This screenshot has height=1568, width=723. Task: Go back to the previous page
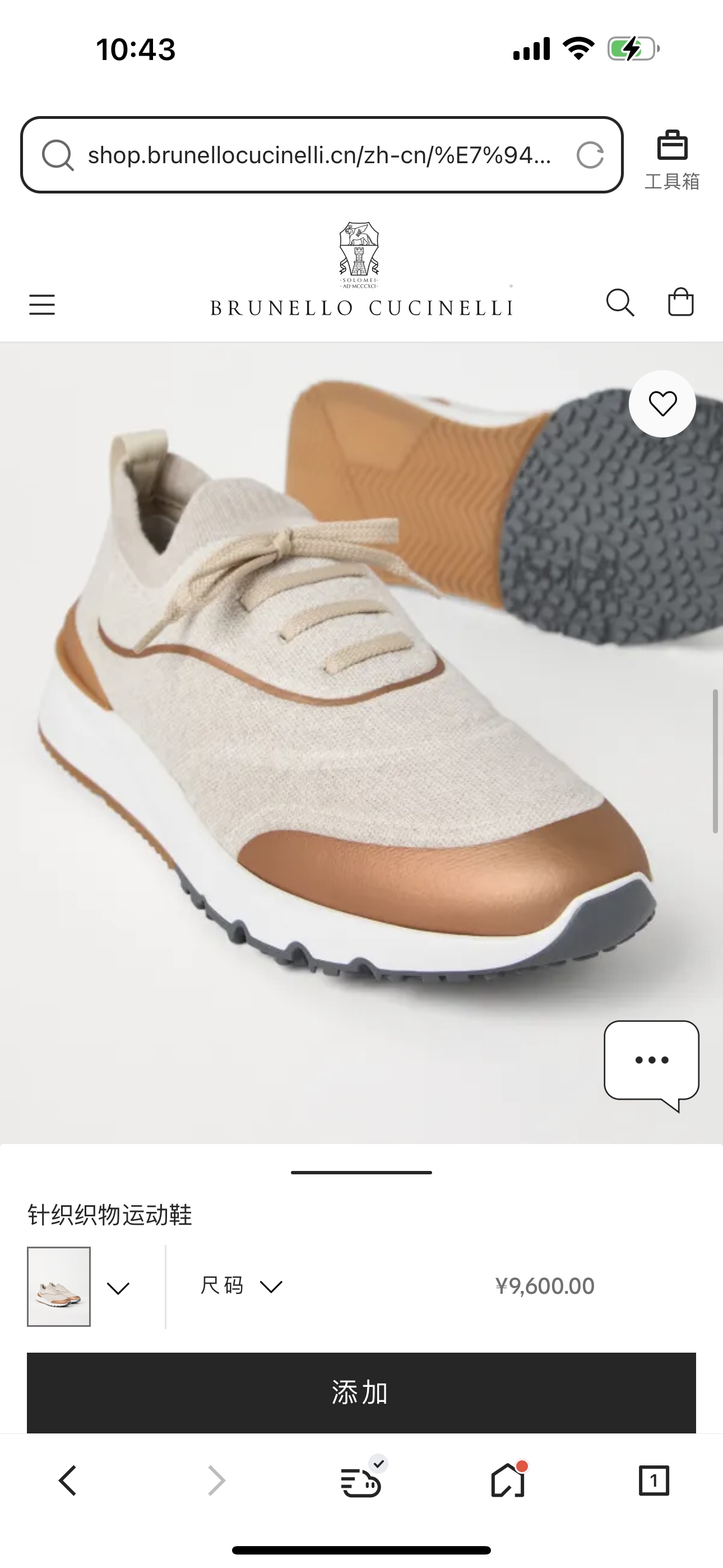point(68,1481)
